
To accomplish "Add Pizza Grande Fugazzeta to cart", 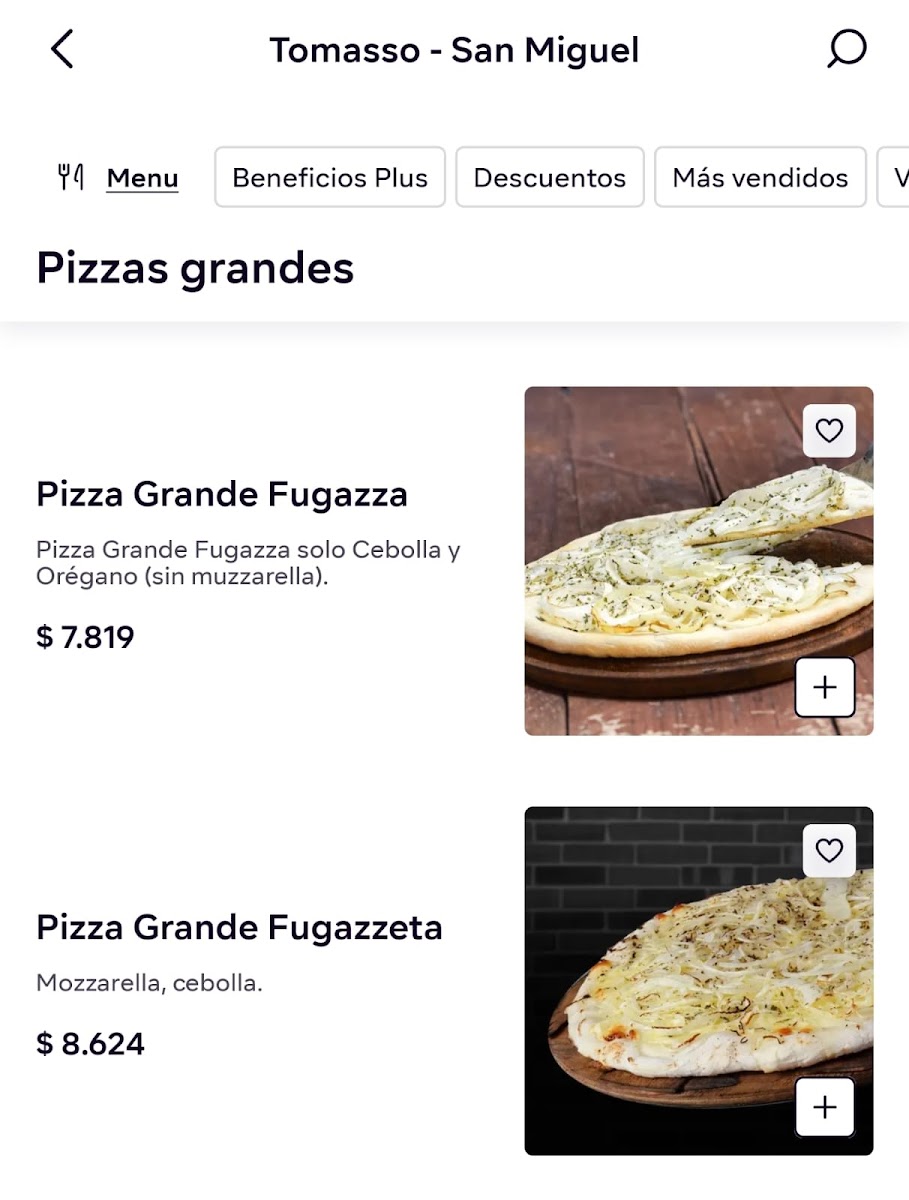I will point(825,1107).
